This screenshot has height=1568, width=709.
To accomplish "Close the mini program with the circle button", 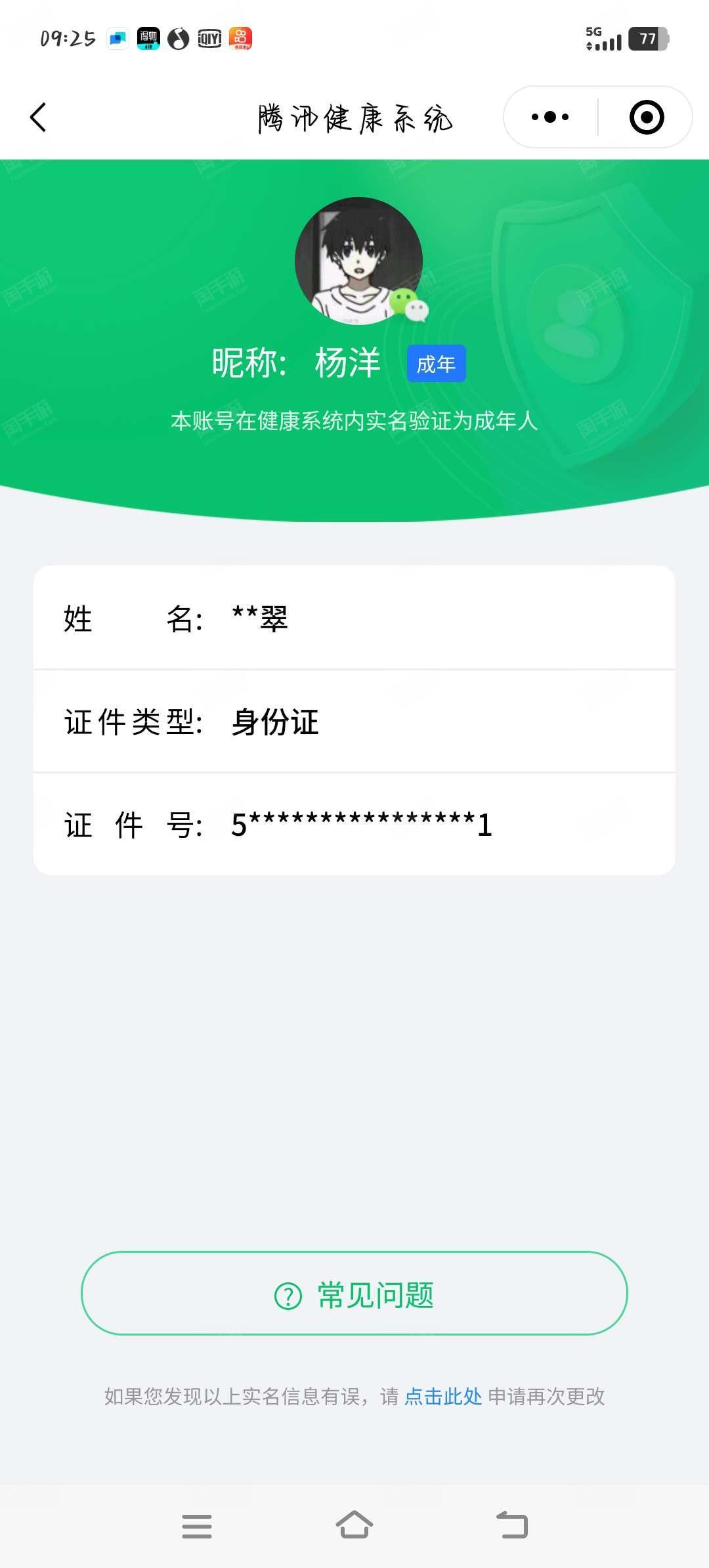I will coord(646,118).
